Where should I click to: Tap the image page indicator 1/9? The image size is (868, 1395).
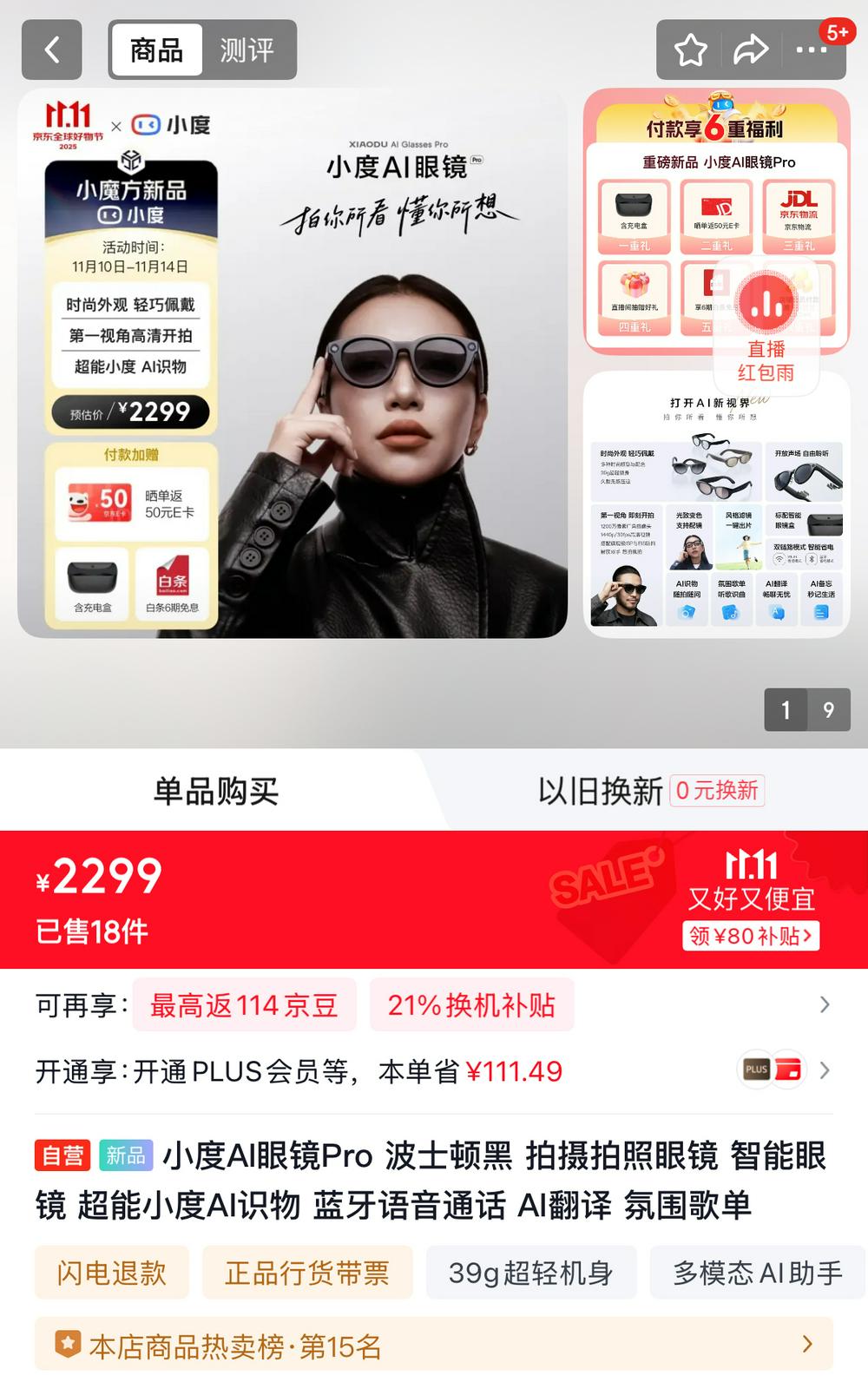806,710
